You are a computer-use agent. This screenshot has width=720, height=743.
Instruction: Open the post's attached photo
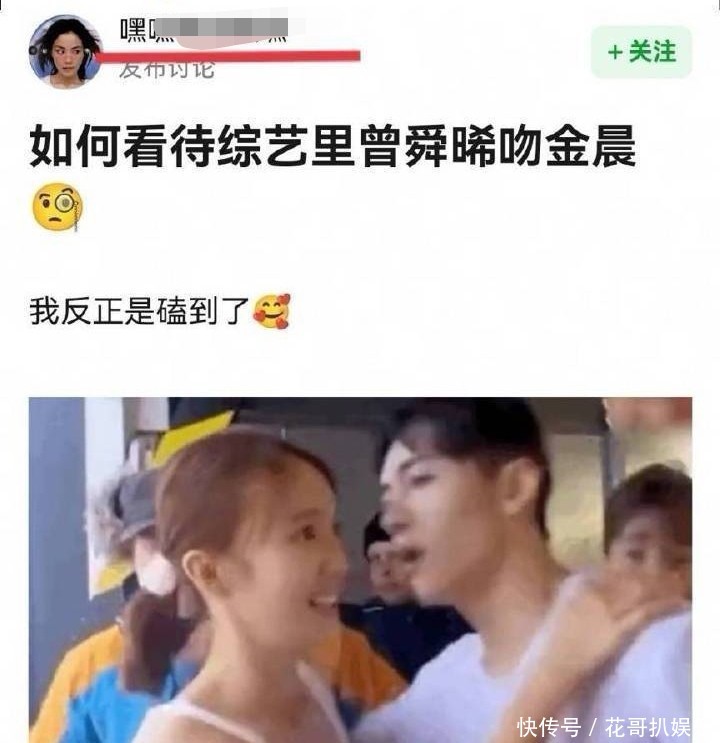(360, 568)
